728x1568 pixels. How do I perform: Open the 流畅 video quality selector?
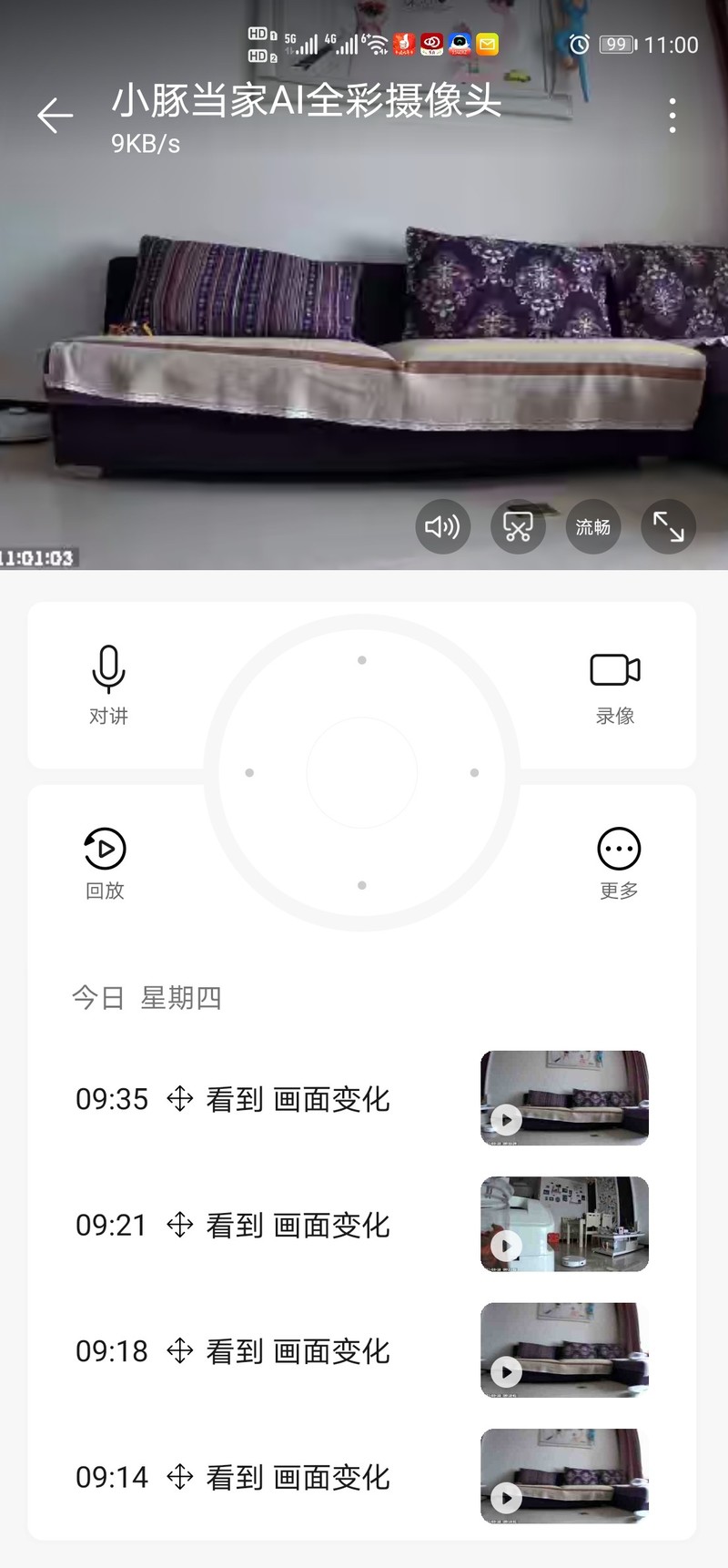click(x=592, y=526)
